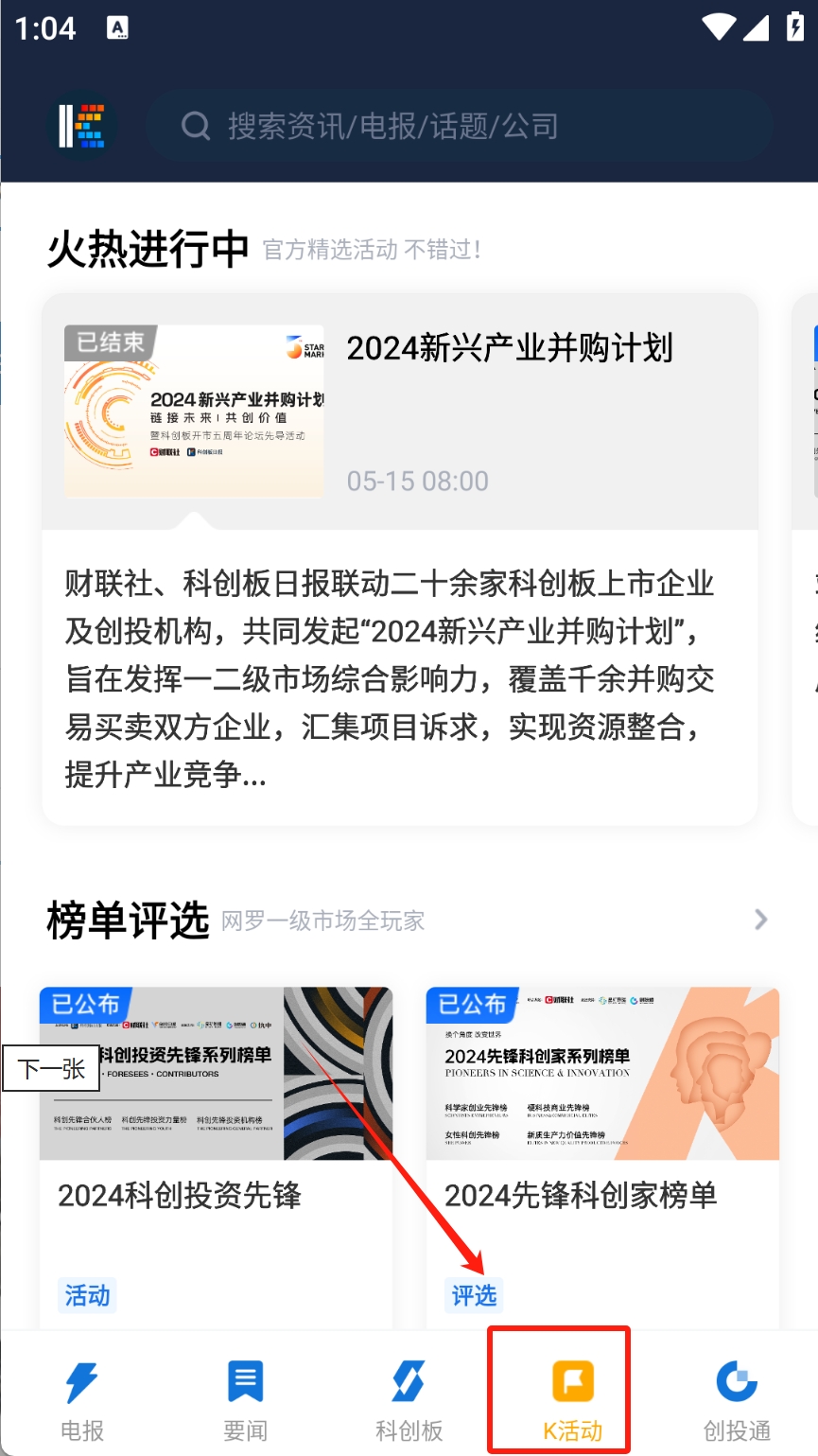Expand the 榜单评选 section via its chevron

coord(760,920)
